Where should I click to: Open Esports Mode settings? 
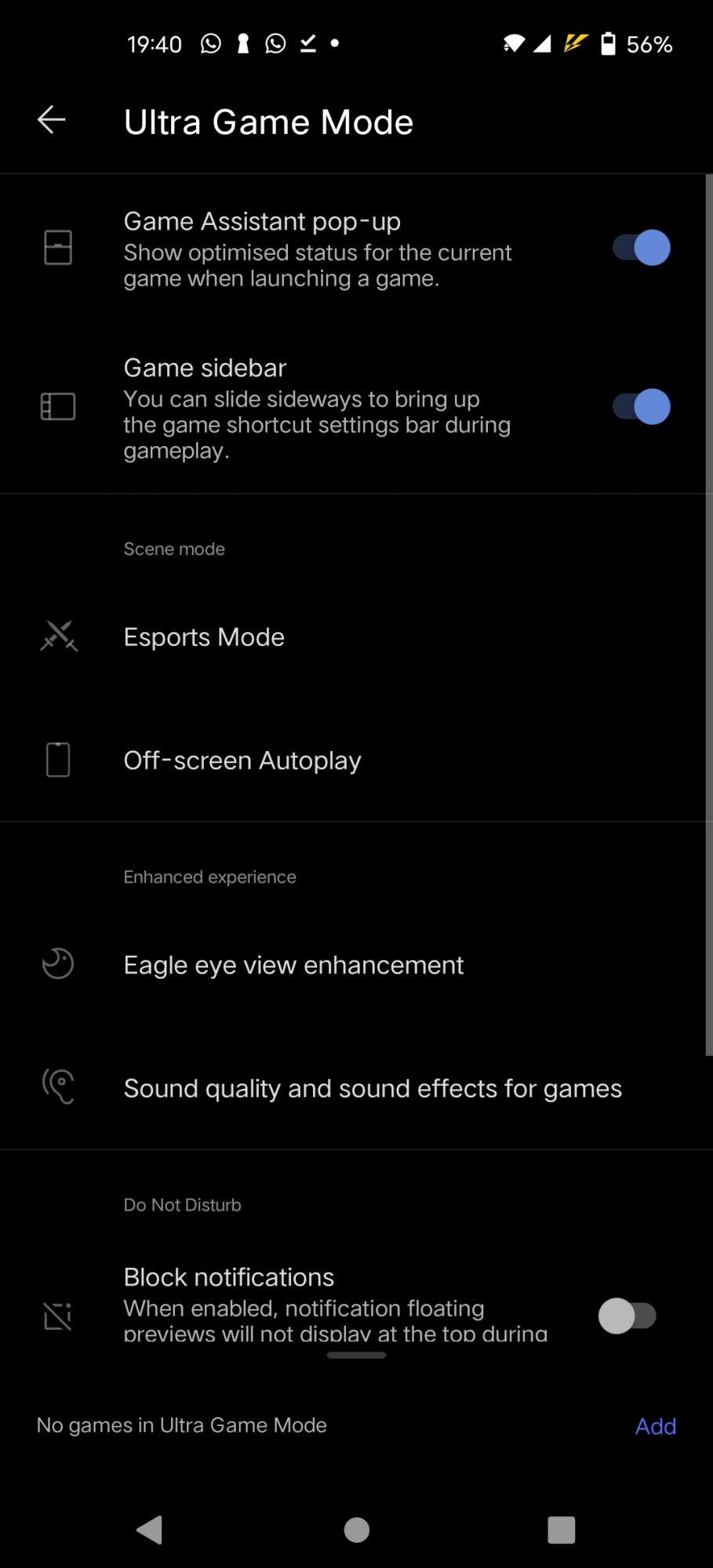point(204,637)
